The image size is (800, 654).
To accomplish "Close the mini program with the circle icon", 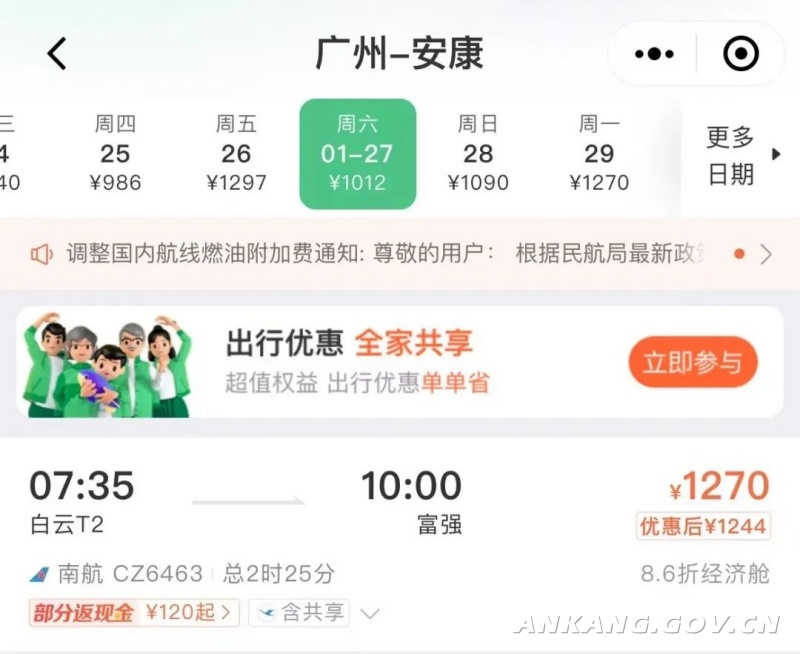I will 740,54.
